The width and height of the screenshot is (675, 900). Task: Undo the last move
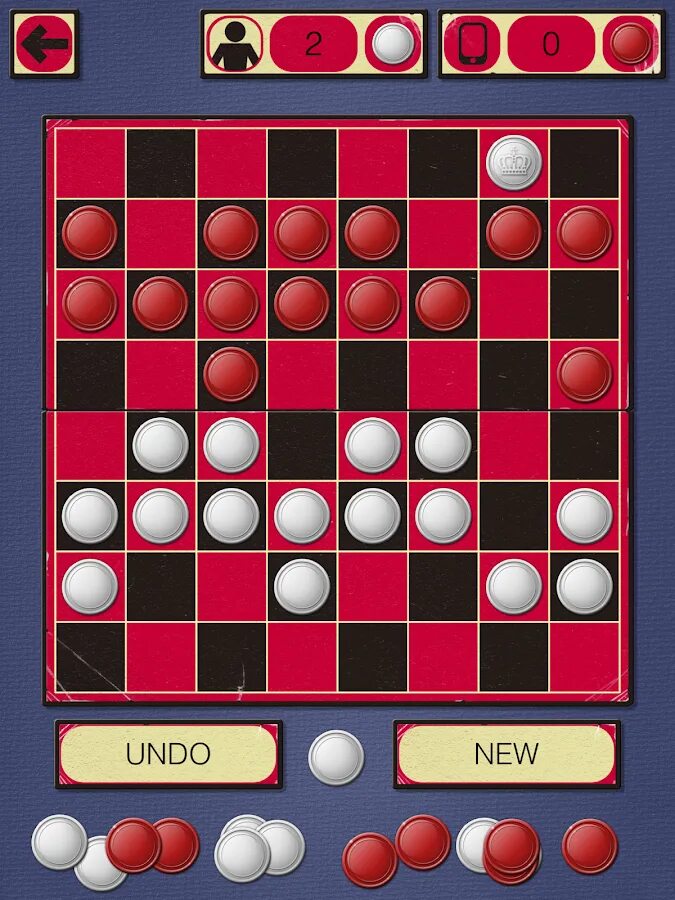(x=168, y=754)
